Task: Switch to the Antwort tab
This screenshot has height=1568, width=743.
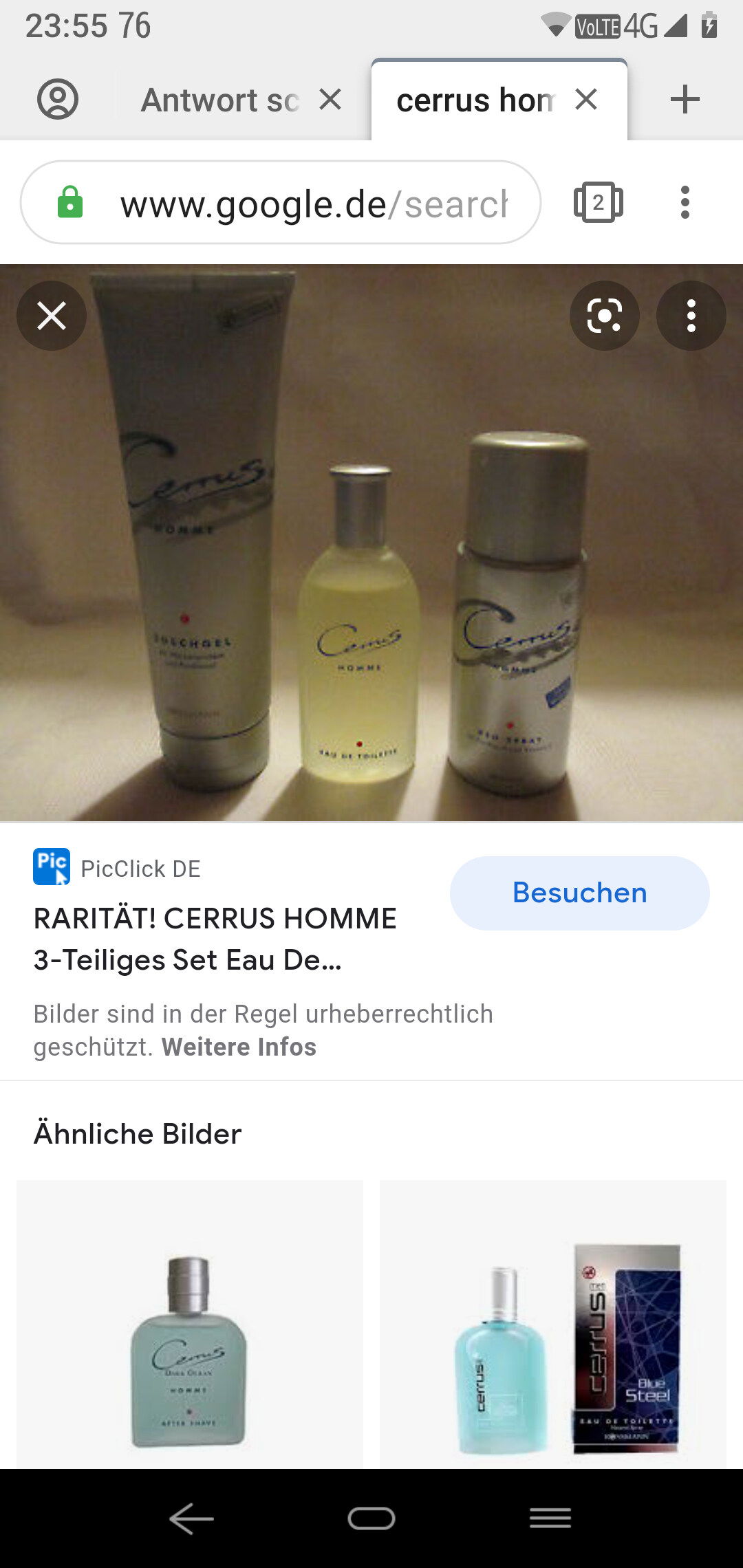Action: pos(220,100)
